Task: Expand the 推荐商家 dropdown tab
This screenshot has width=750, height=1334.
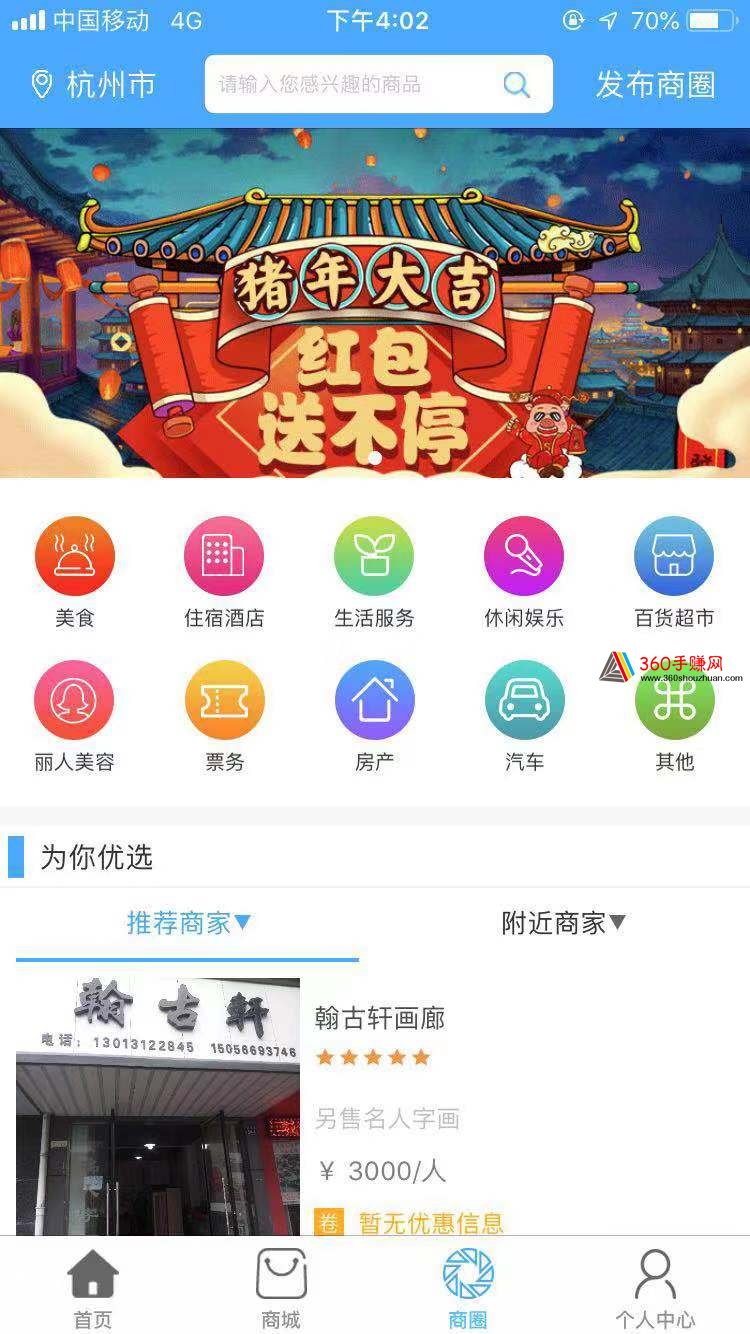Action: click(x=188, y=923)
